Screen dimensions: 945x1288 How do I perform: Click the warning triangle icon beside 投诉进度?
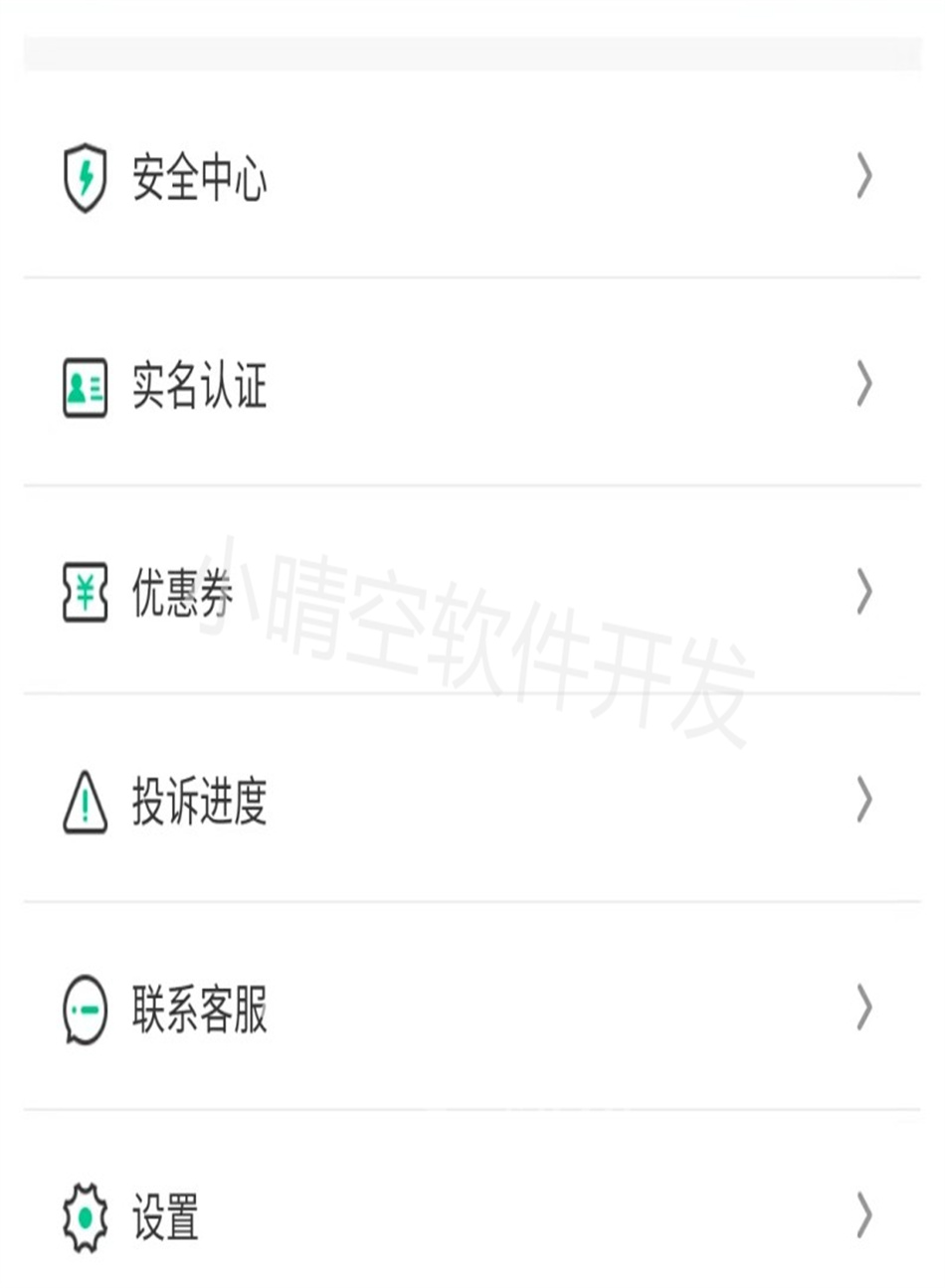tap(85, 804)
